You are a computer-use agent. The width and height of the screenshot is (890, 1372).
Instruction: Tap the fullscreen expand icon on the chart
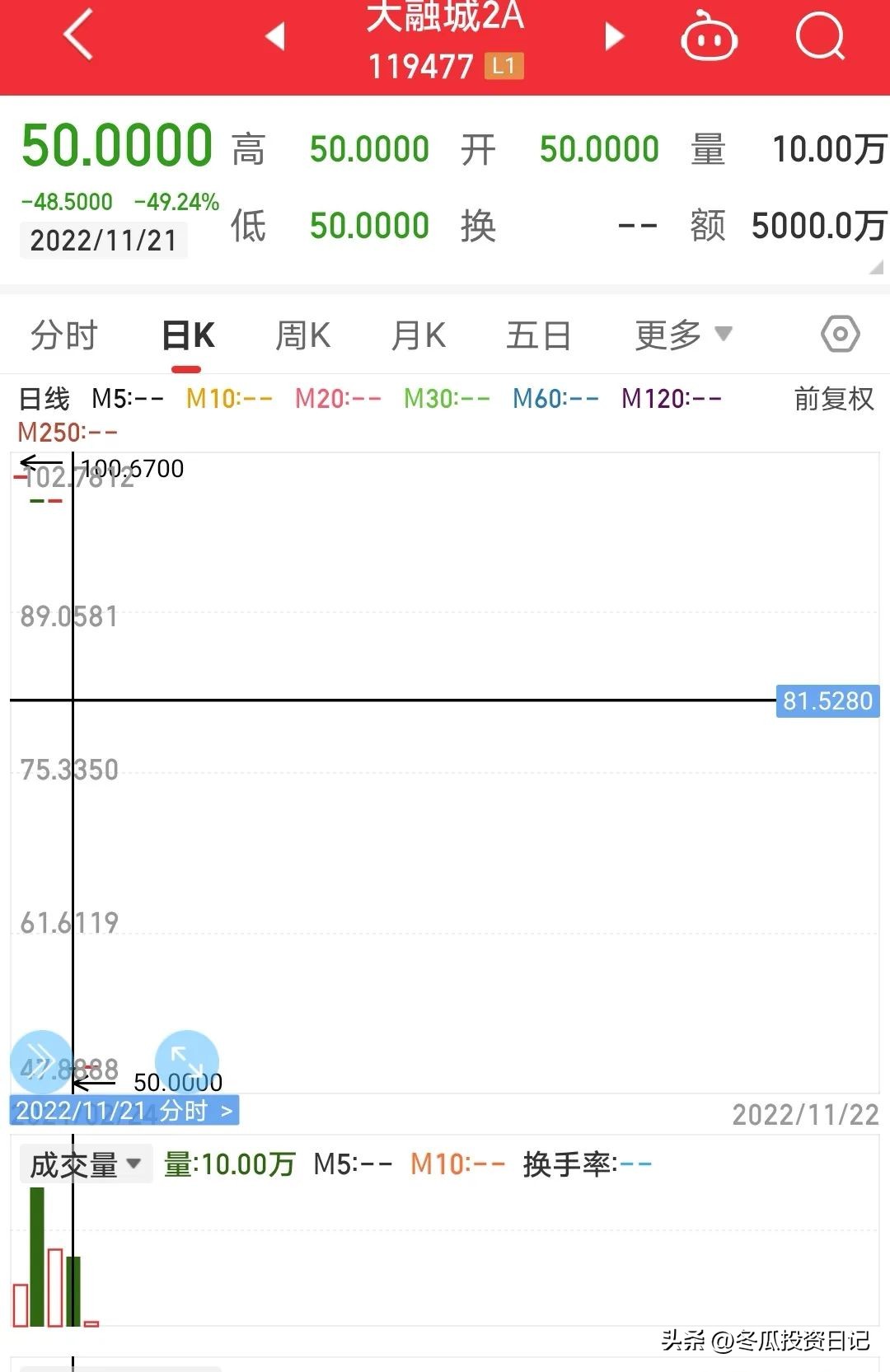pos(185,1061)
